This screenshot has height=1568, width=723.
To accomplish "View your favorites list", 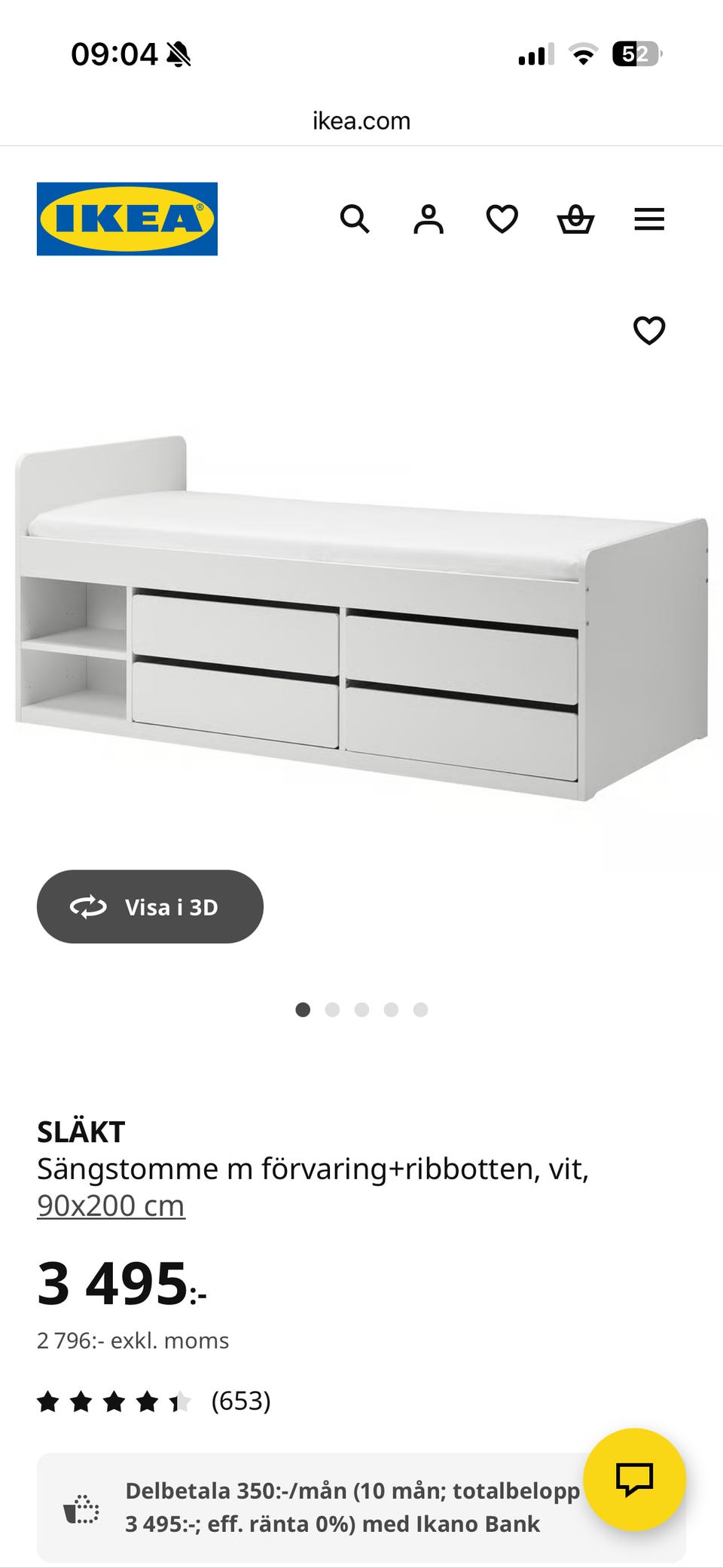I will coord(501,219).
